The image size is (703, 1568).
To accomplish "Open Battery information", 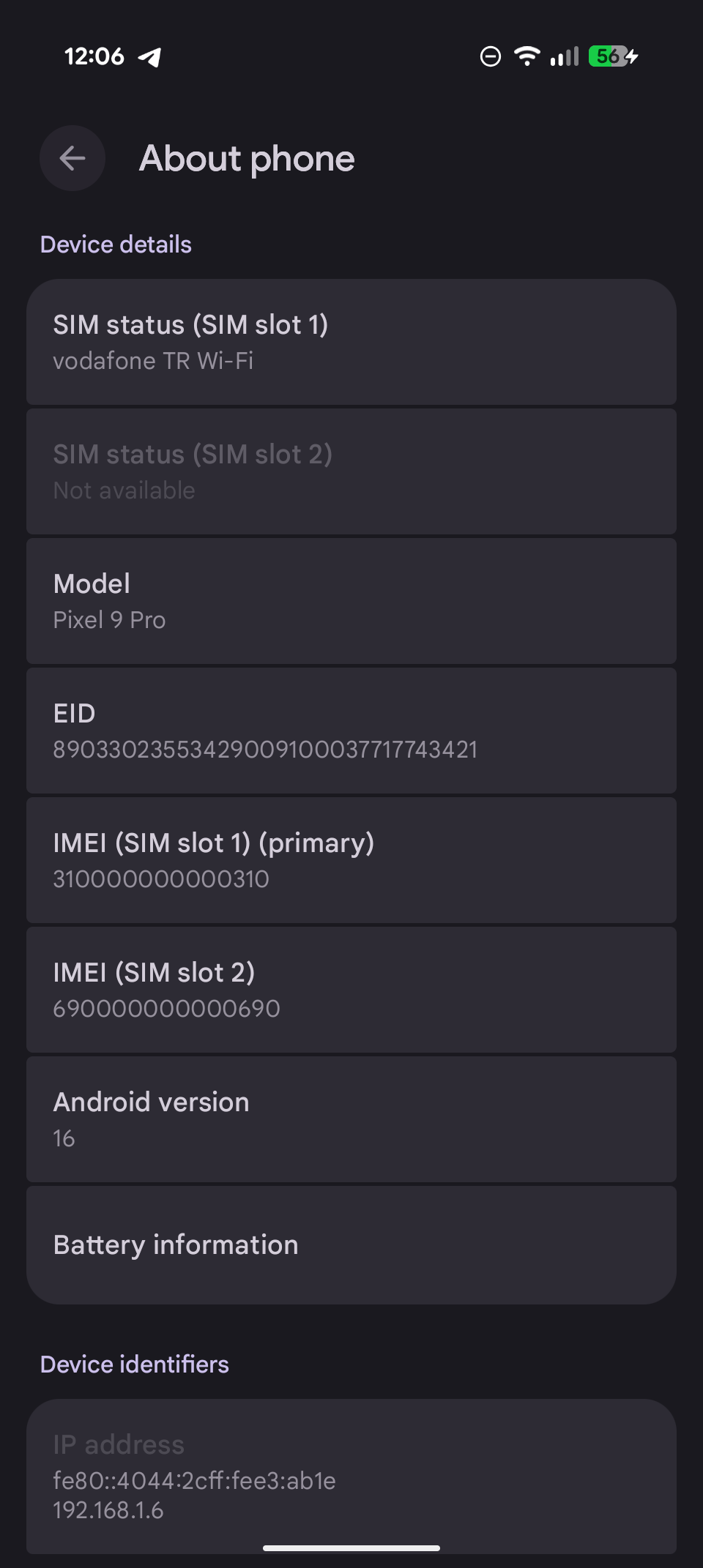I will coord(351,1244).
